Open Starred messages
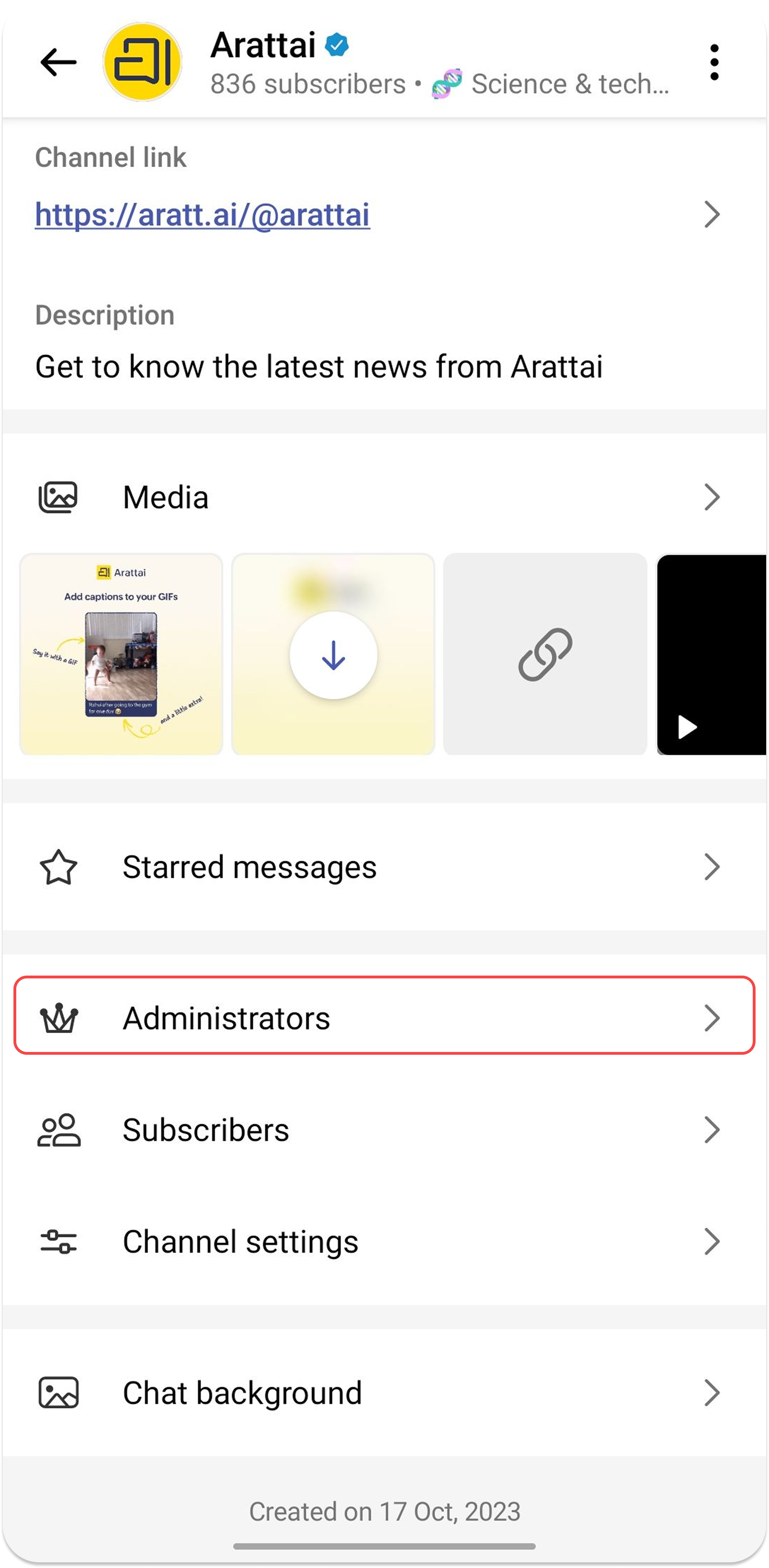The image size is (769, 1568). [384, 867]
